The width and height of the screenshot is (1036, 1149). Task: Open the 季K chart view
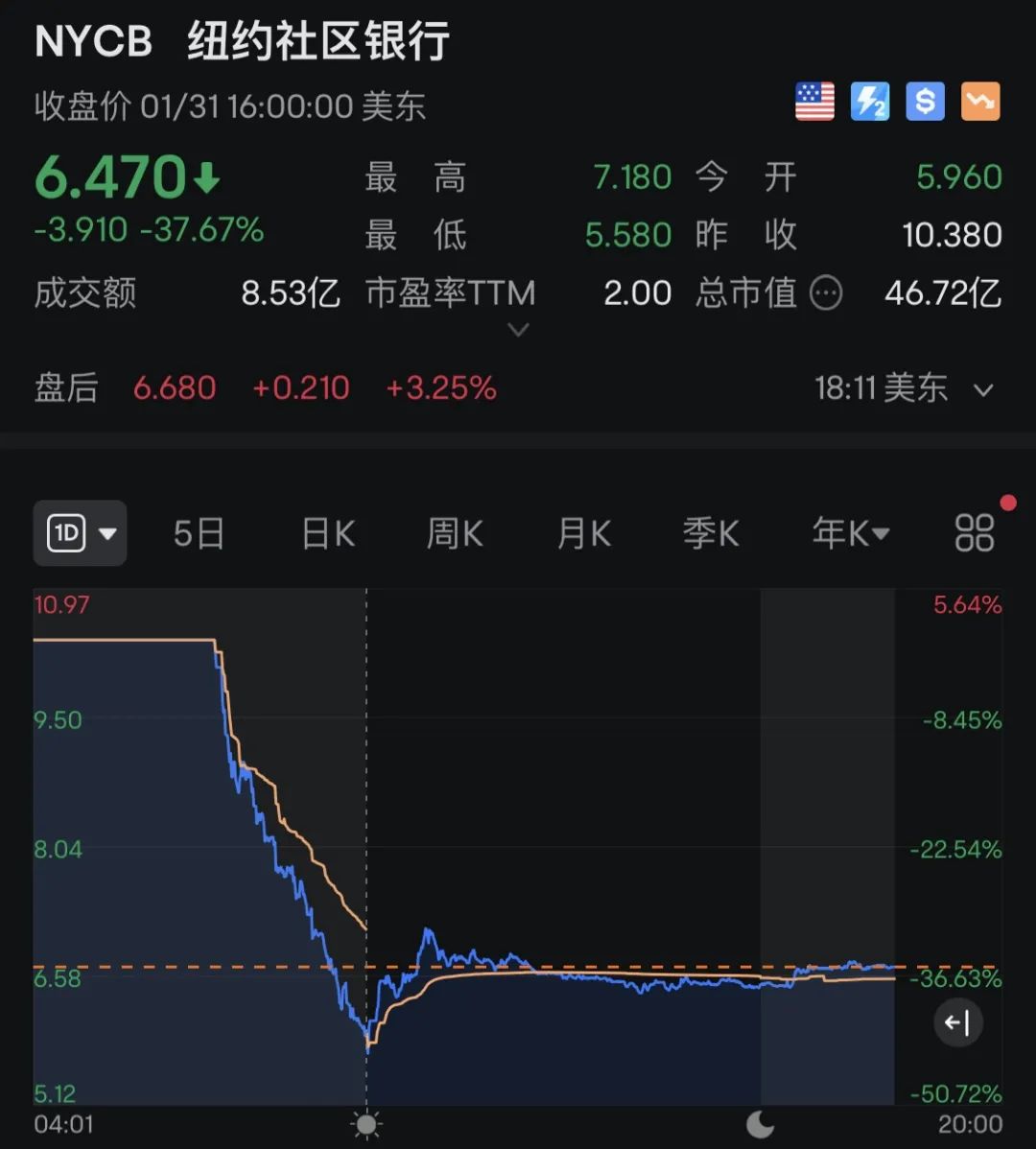coord(711,533)
